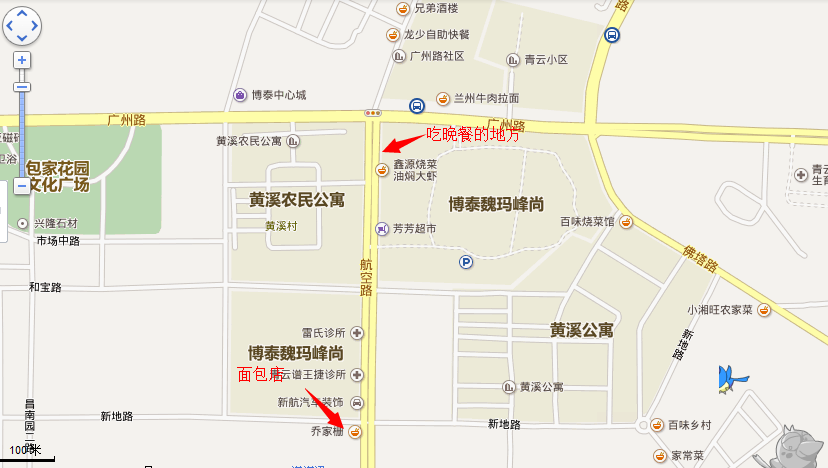Zoom in with the plus button
828x468 pixels.
[x=22, y=61]
